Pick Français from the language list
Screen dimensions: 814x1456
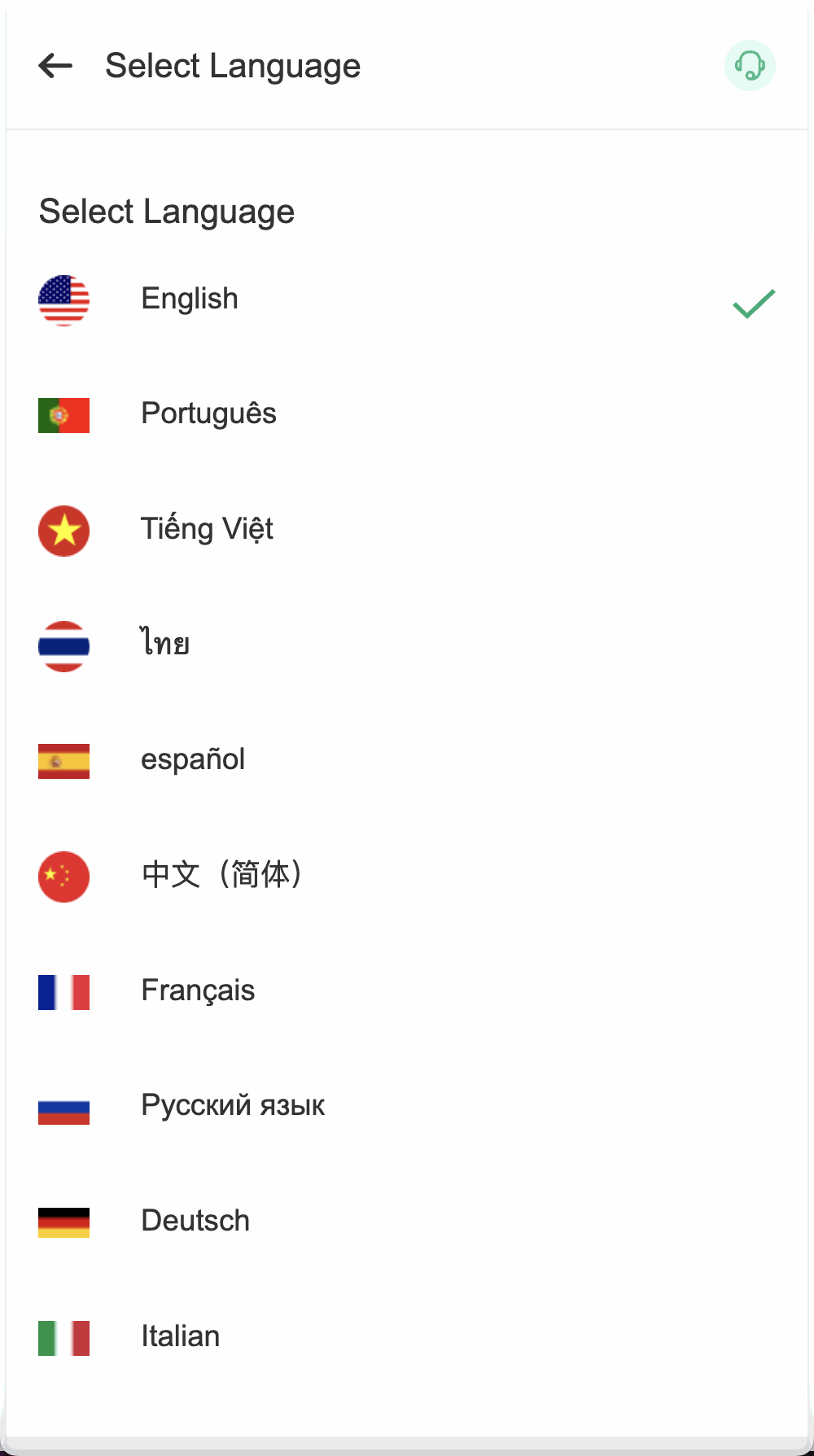(x=197, y=991)
